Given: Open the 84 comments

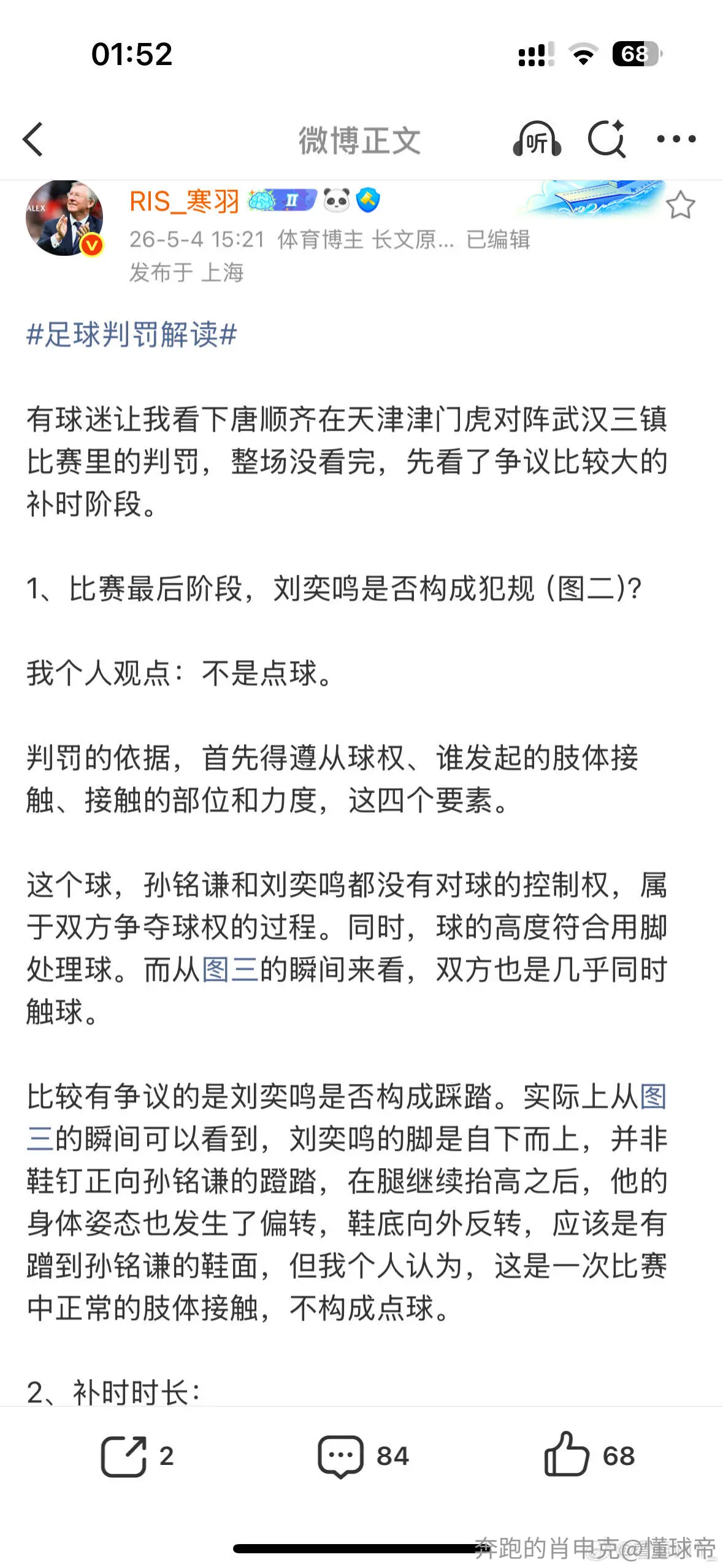Looking at the screenshot, I should click(363, 1456).
